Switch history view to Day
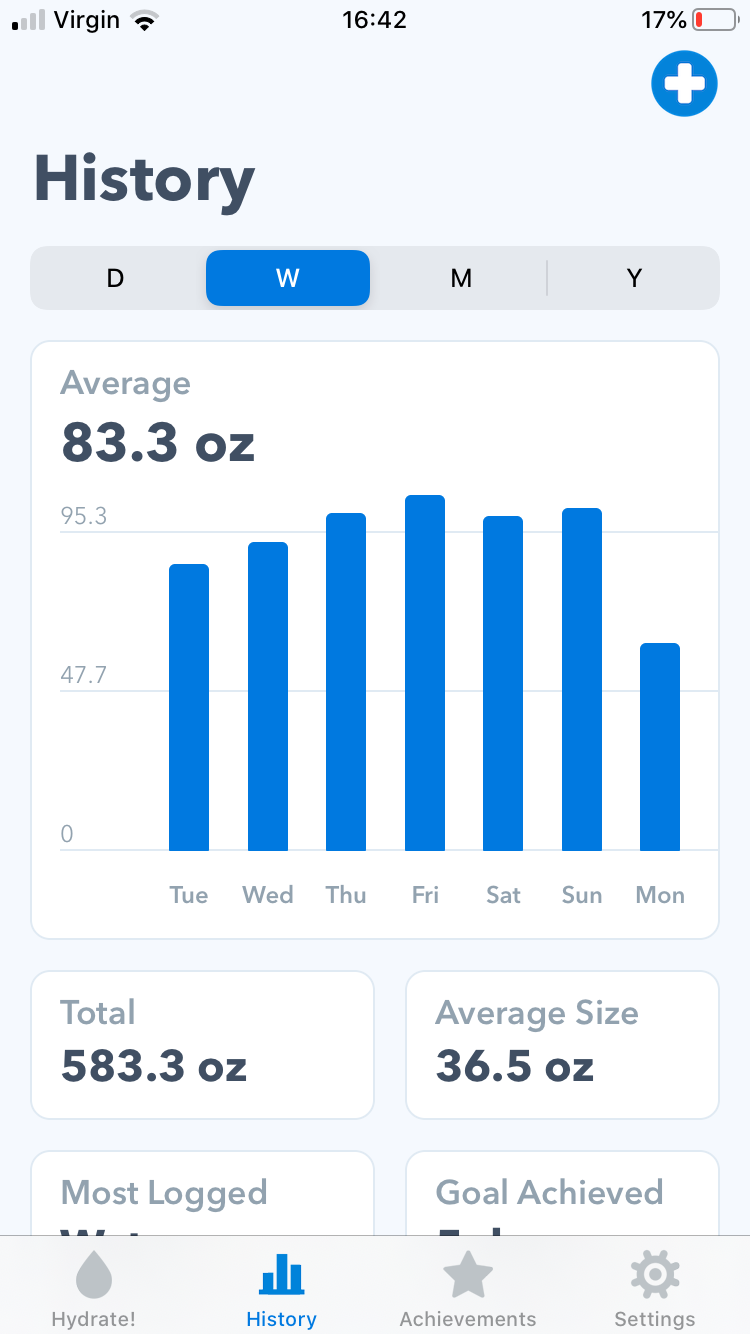 (x=116, y=278)
